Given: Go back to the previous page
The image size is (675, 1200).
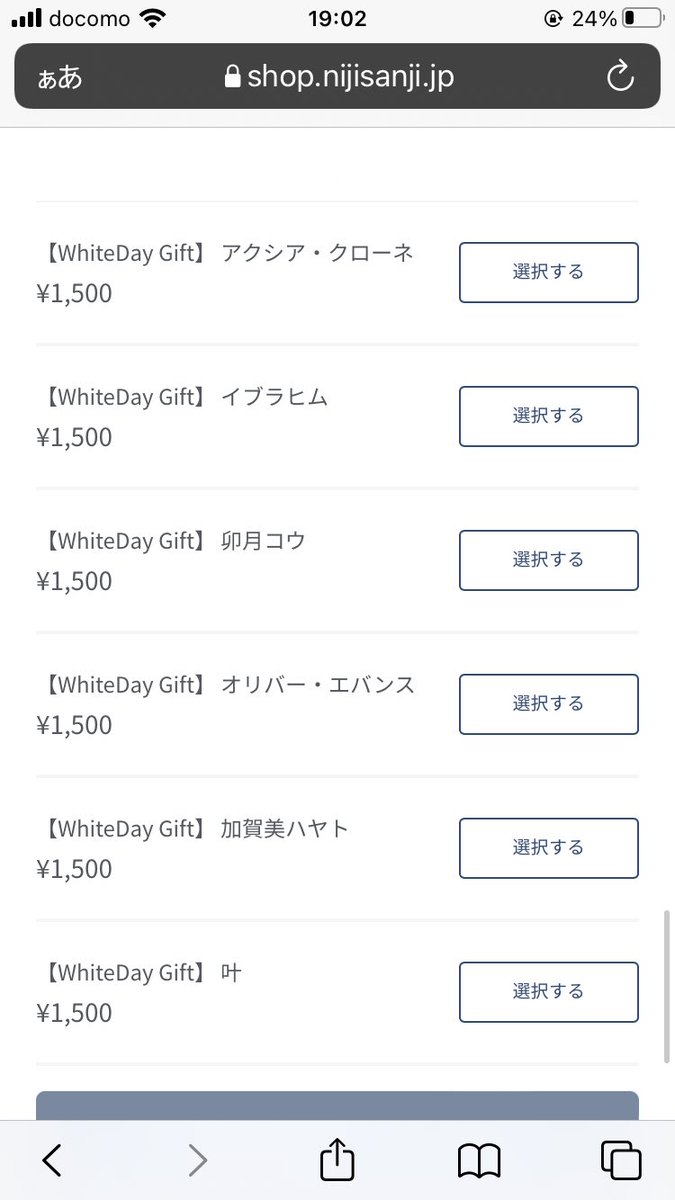Looking at the screenshot, I should pos(52,1160).
